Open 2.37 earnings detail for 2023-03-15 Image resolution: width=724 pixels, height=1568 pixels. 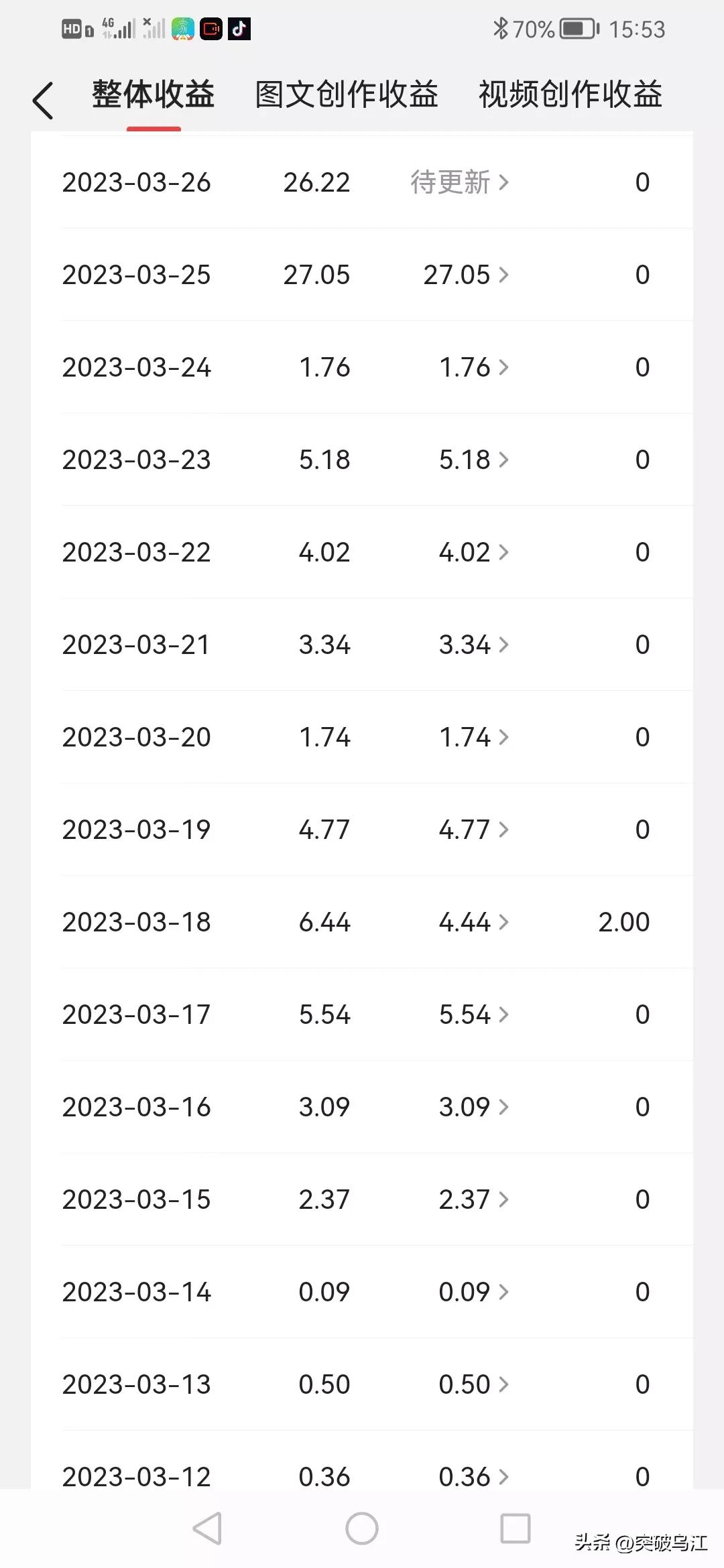pyautogui.click(x=473, y=1199)
